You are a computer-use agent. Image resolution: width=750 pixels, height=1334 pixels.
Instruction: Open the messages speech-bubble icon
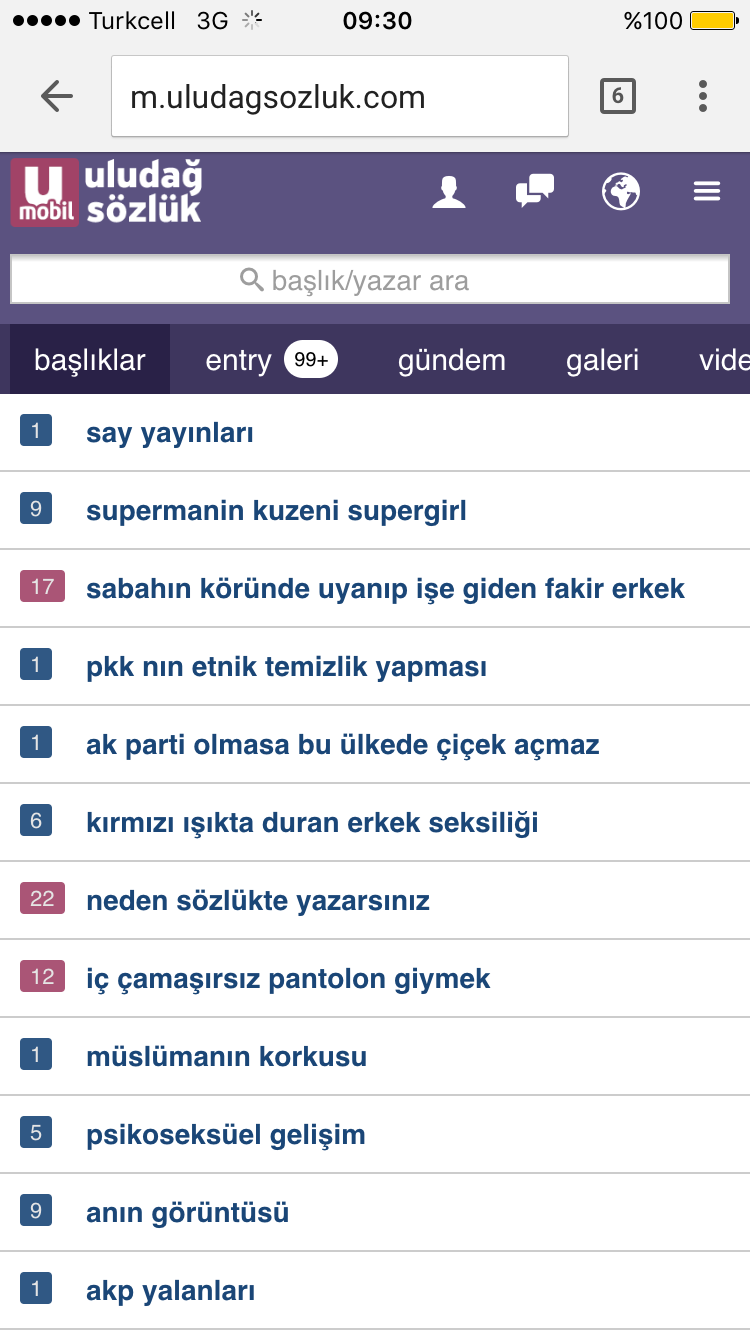[x=535, y=190]
